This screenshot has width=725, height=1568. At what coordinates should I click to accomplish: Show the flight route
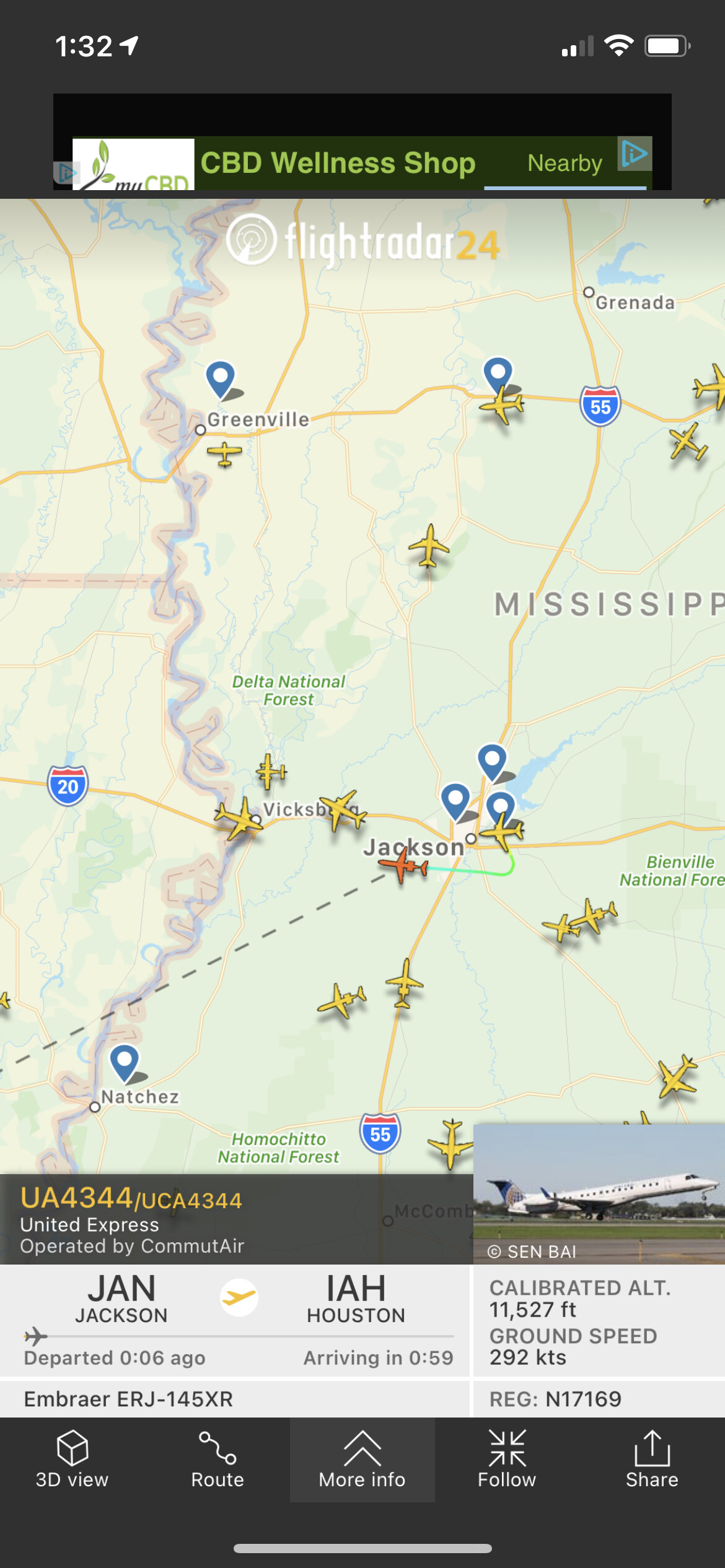click(x=217, y=1459)
